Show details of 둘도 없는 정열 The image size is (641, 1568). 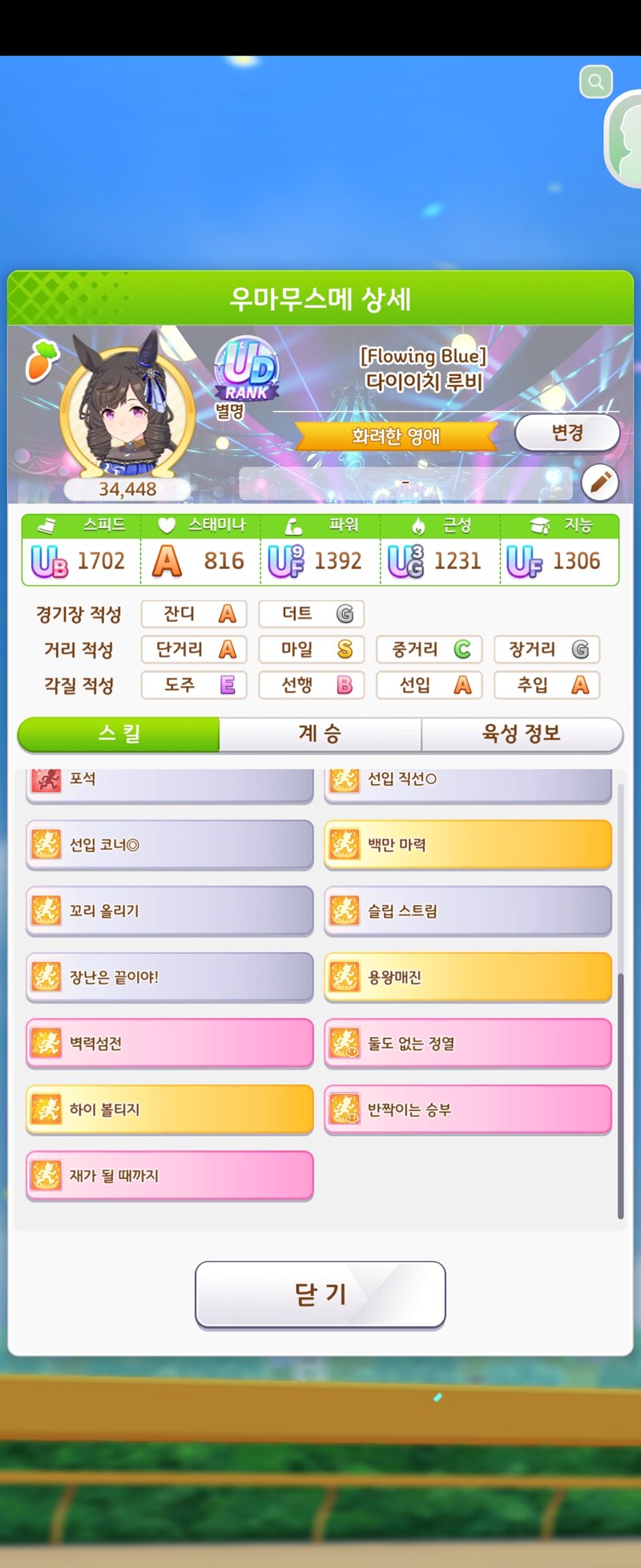pyautogui.click(x=467, y=1043)
